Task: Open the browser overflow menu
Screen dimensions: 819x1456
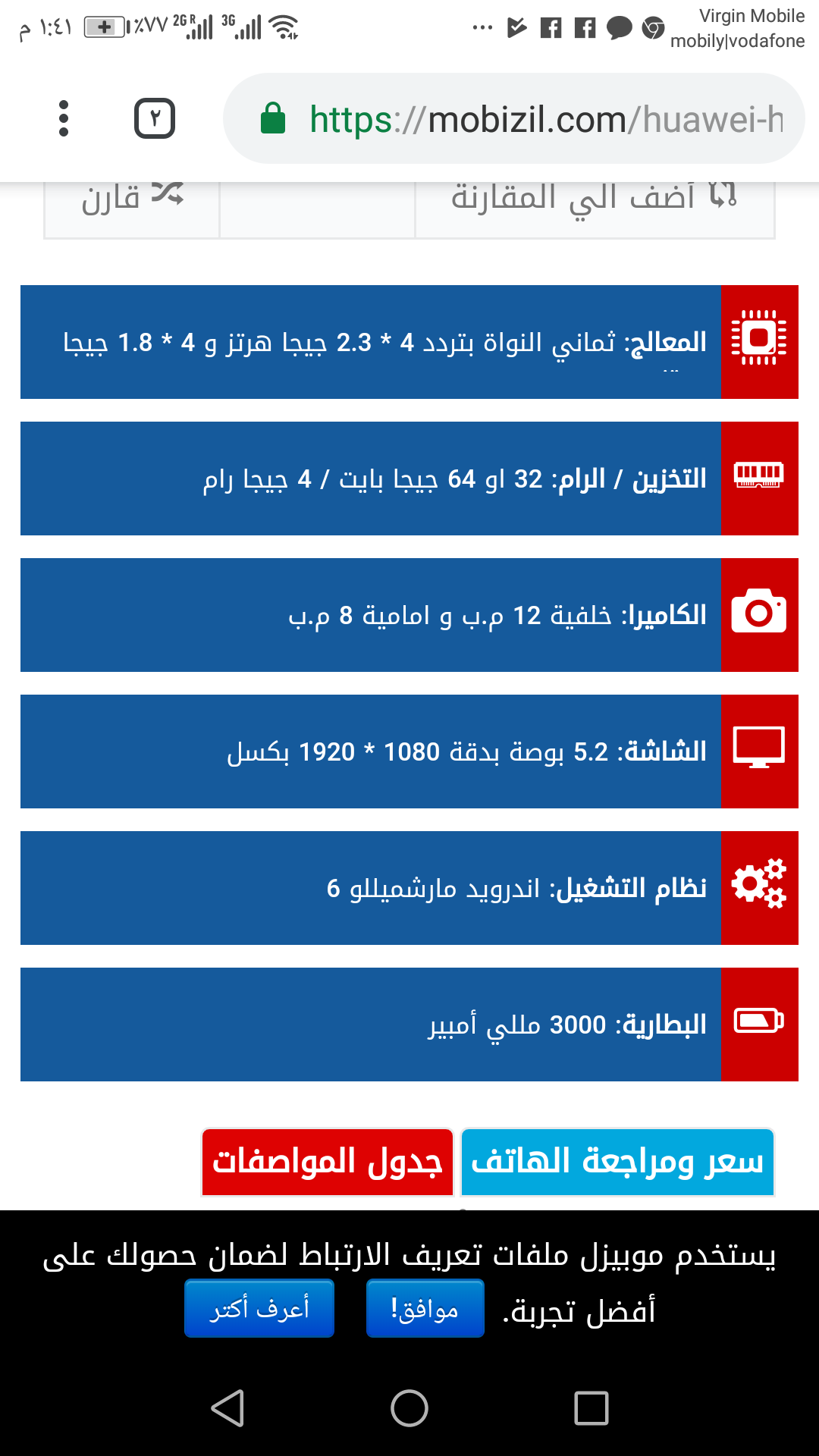Action: point(64,118)
